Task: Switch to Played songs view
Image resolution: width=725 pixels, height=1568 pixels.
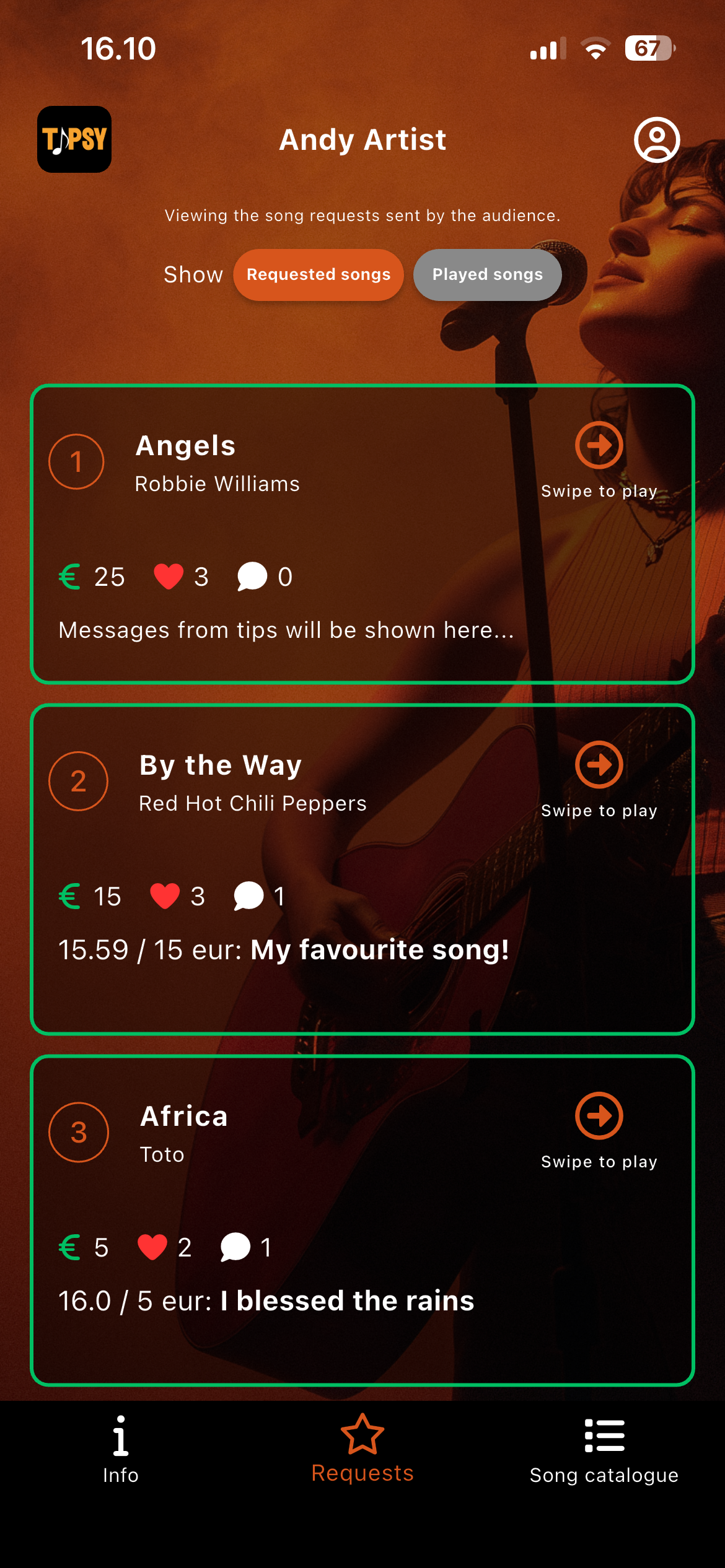Action: (x=487, y=275)
